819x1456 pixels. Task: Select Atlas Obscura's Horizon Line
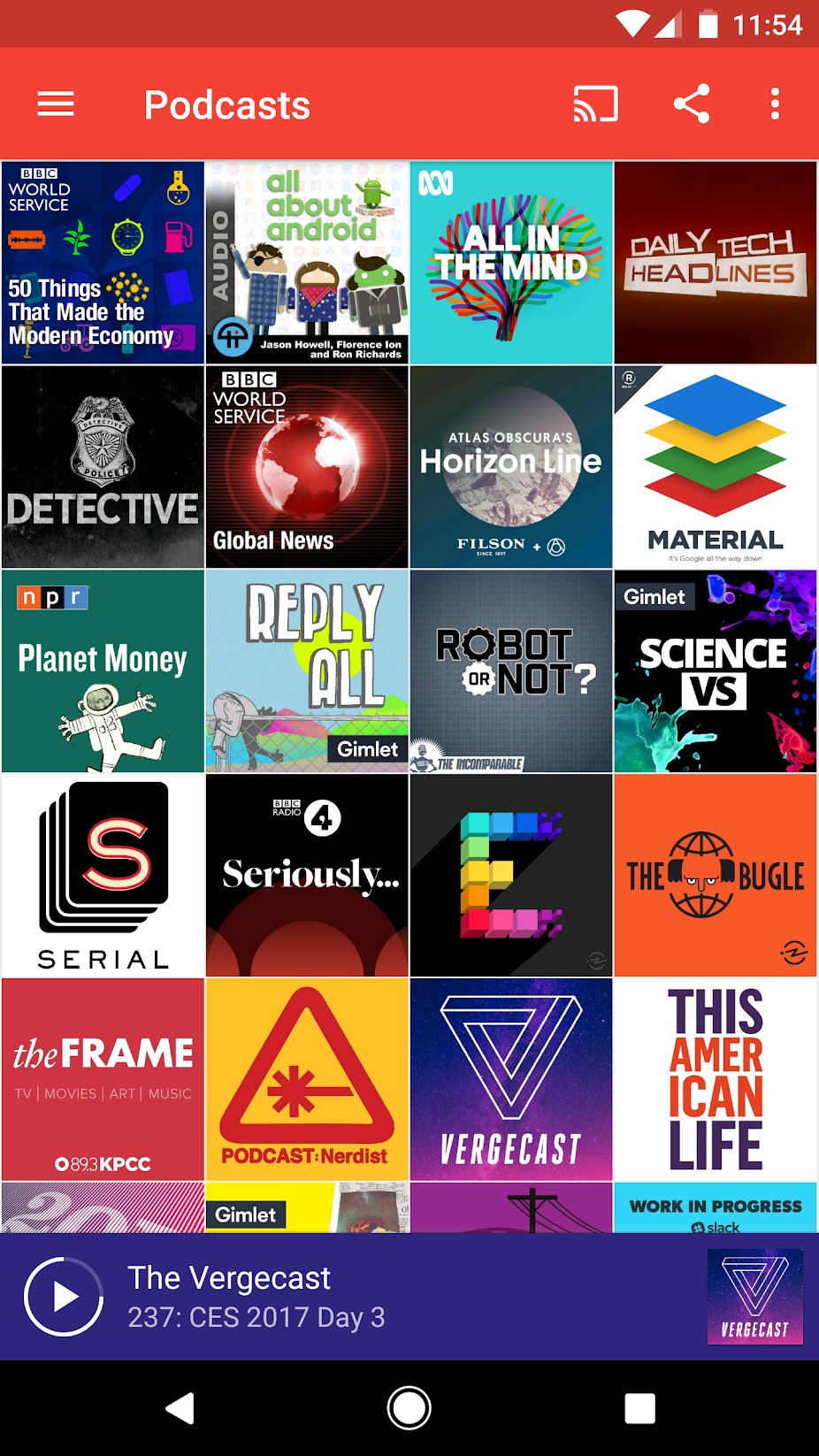511,467
